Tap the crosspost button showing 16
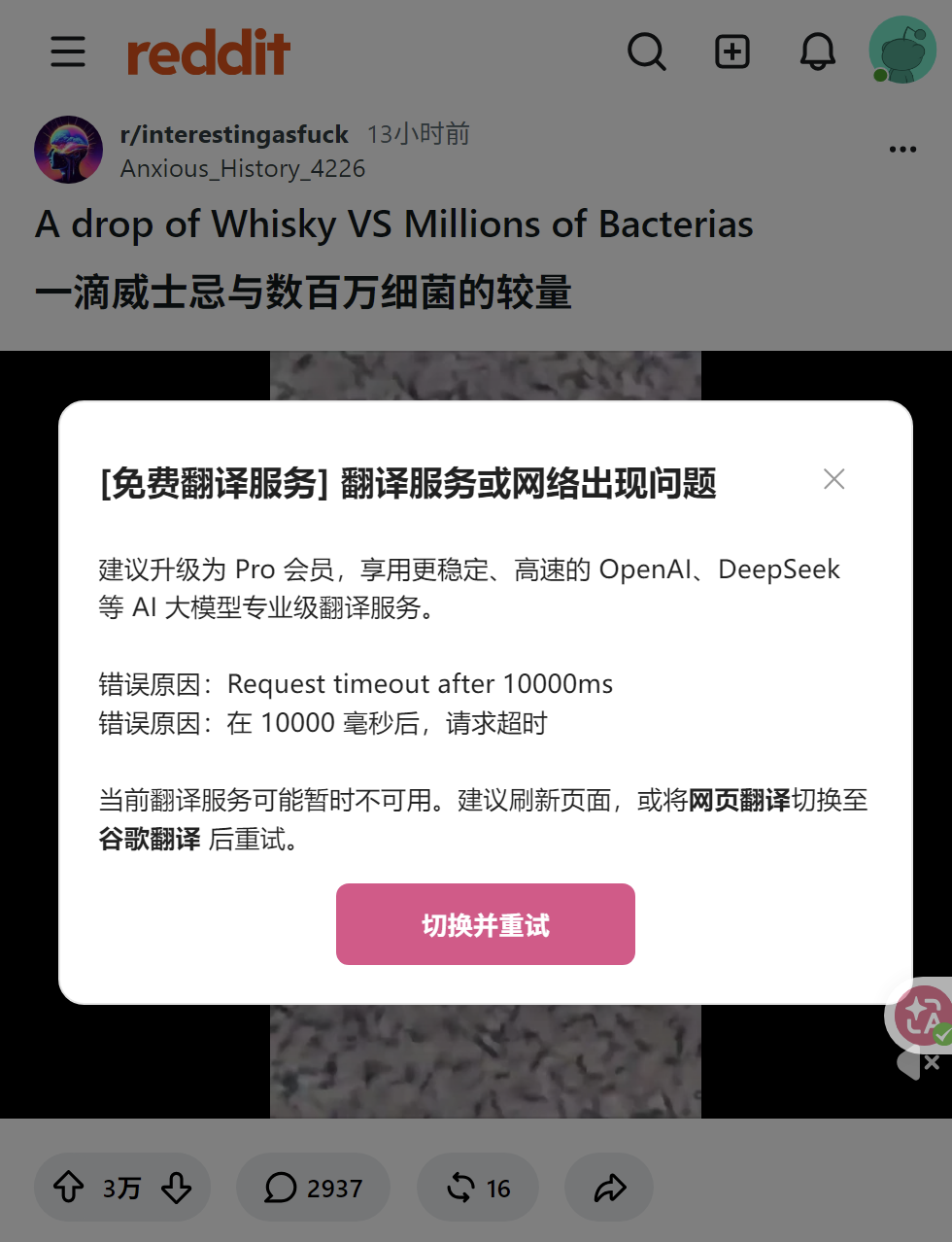 pos(478,1187)
